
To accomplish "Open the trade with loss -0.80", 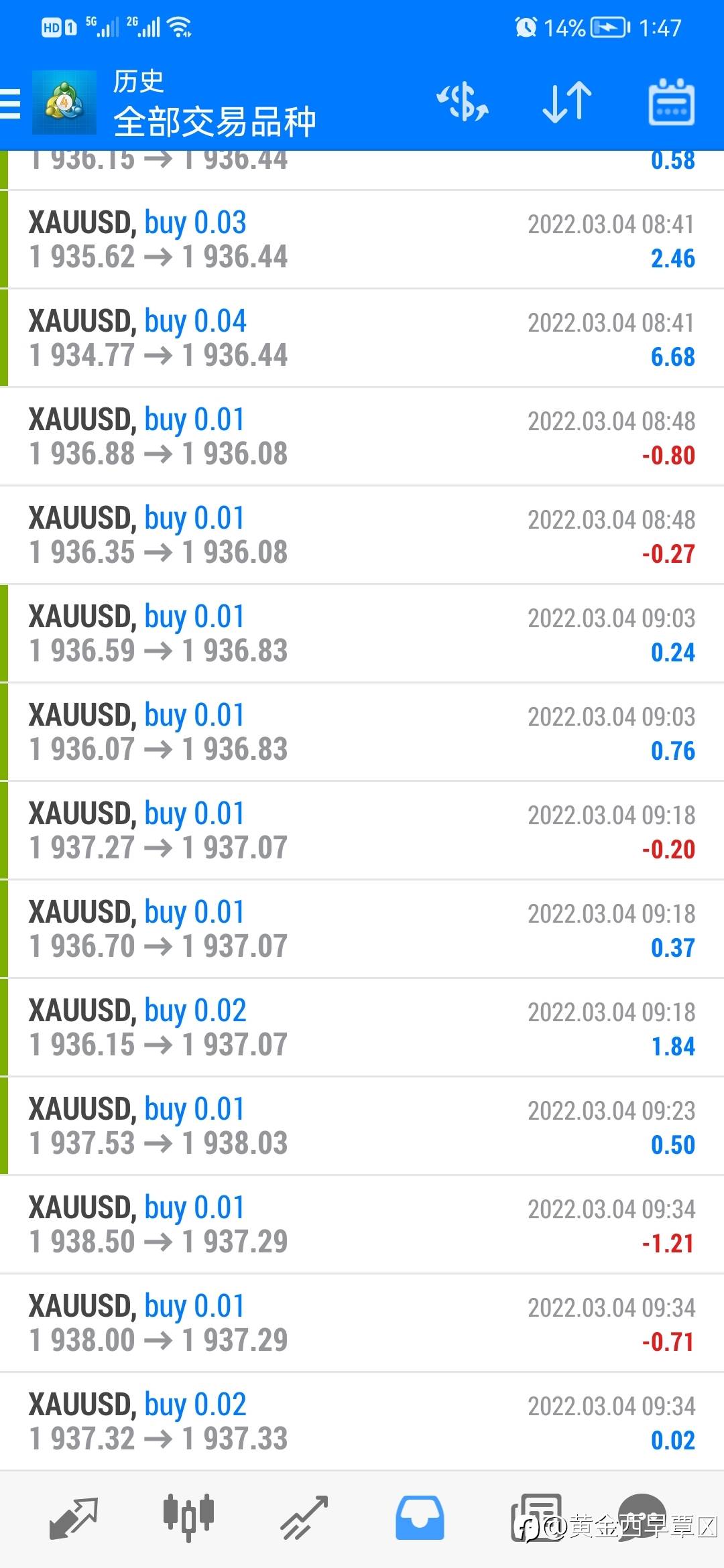I will pos(362,437).
